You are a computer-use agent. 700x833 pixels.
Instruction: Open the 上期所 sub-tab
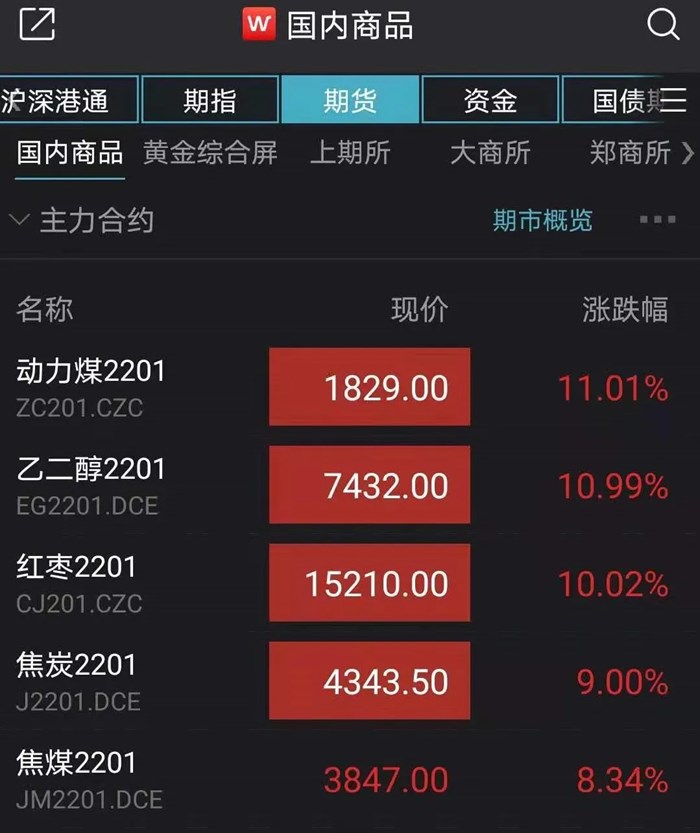point(351,153)
